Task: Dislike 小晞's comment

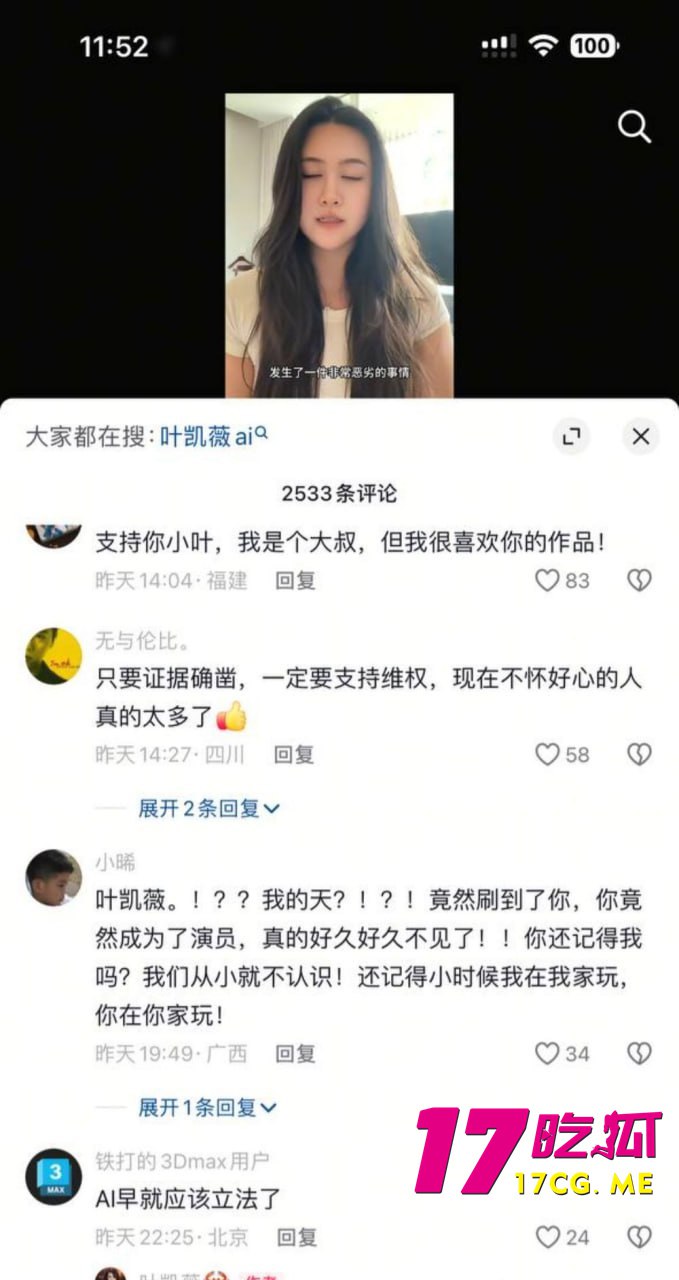Action: [639, 1053]
